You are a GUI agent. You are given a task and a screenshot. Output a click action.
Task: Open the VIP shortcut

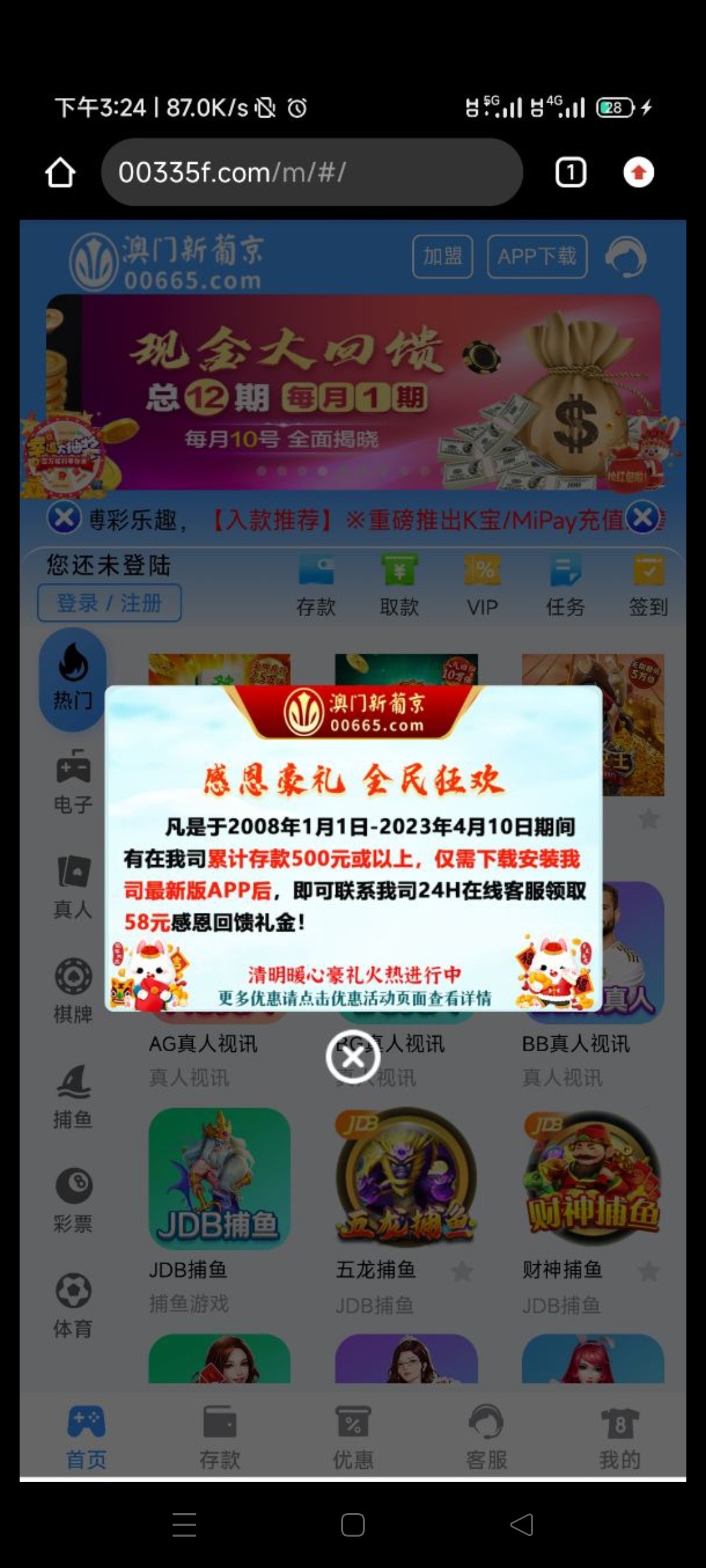[x=482, y=586]
